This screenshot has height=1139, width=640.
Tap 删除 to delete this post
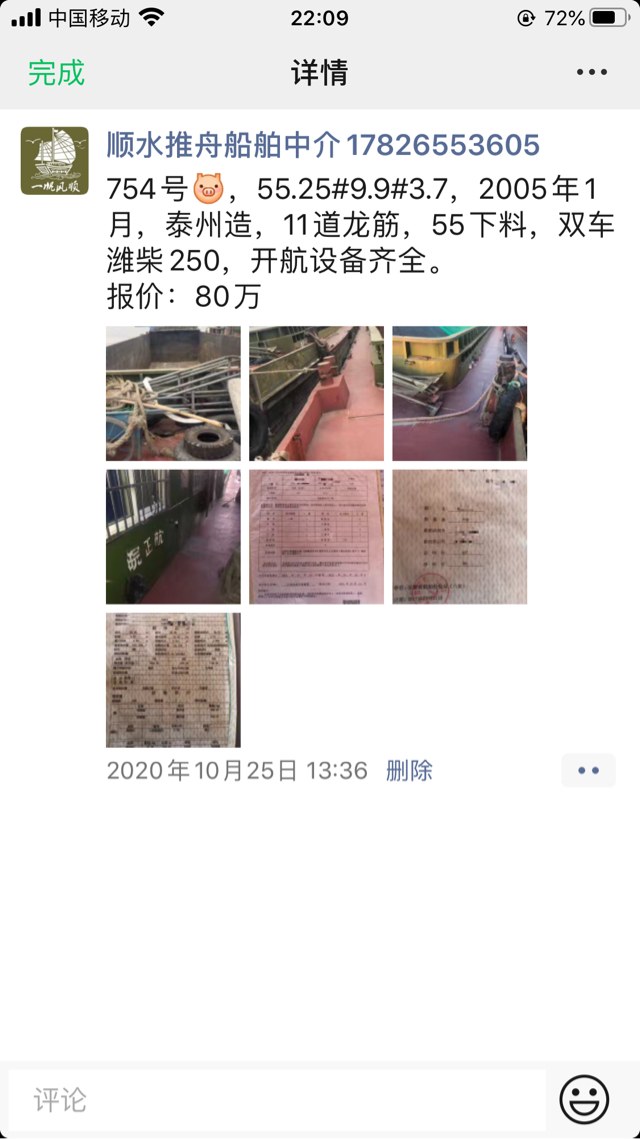point(409,771)
